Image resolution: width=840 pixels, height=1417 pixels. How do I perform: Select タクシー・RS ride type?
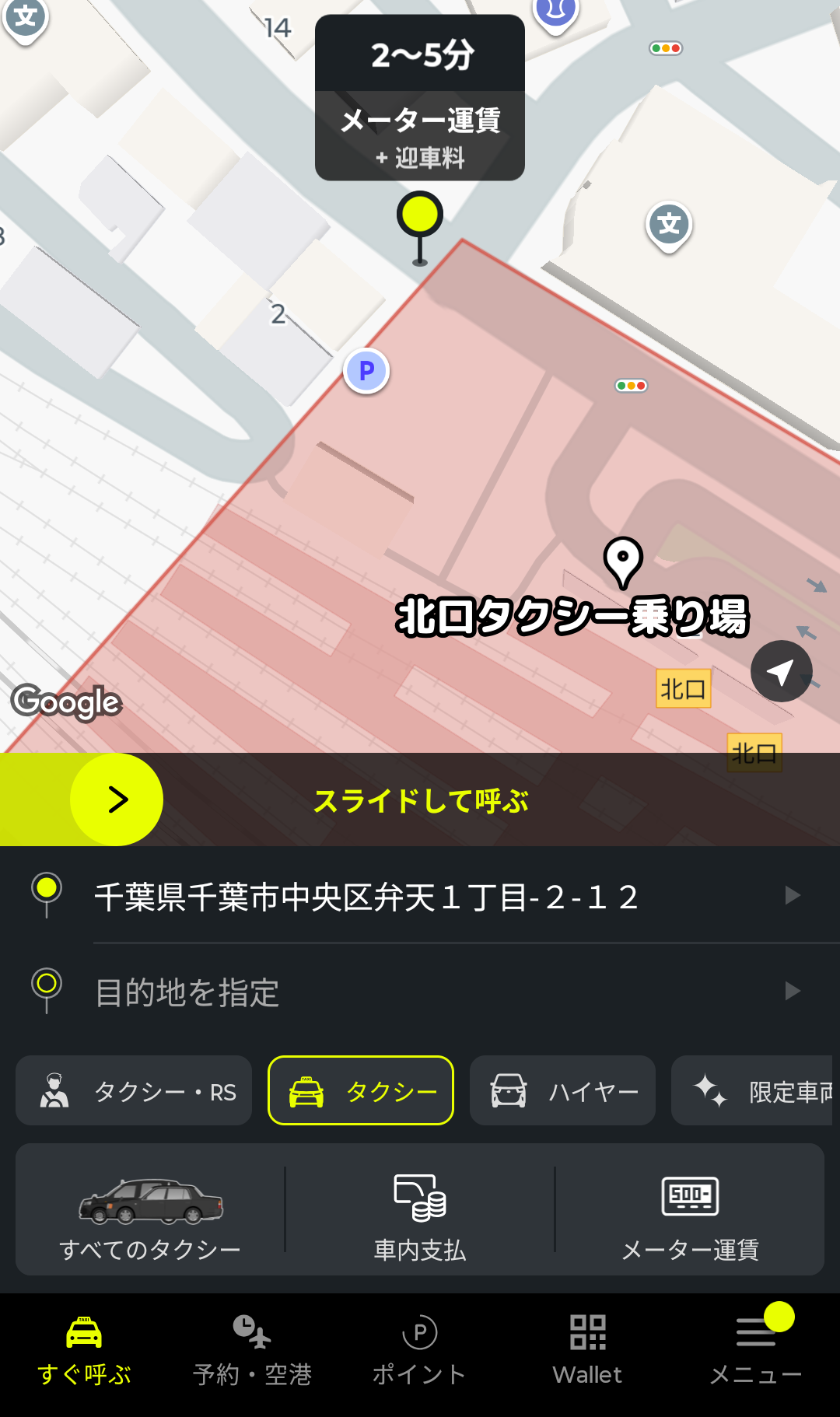[134, 1091]
